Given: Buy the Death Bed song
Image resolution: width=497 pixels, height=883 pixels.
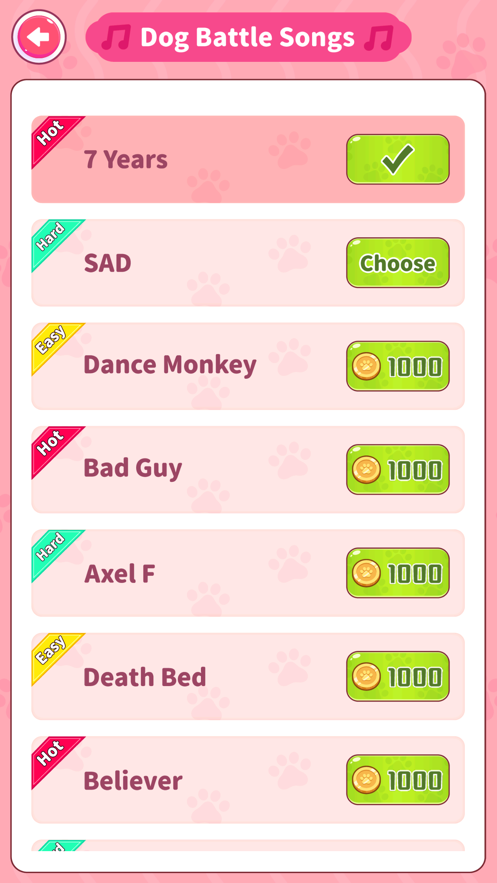Looking at the screenshot, I should click(x=398, y=676).
